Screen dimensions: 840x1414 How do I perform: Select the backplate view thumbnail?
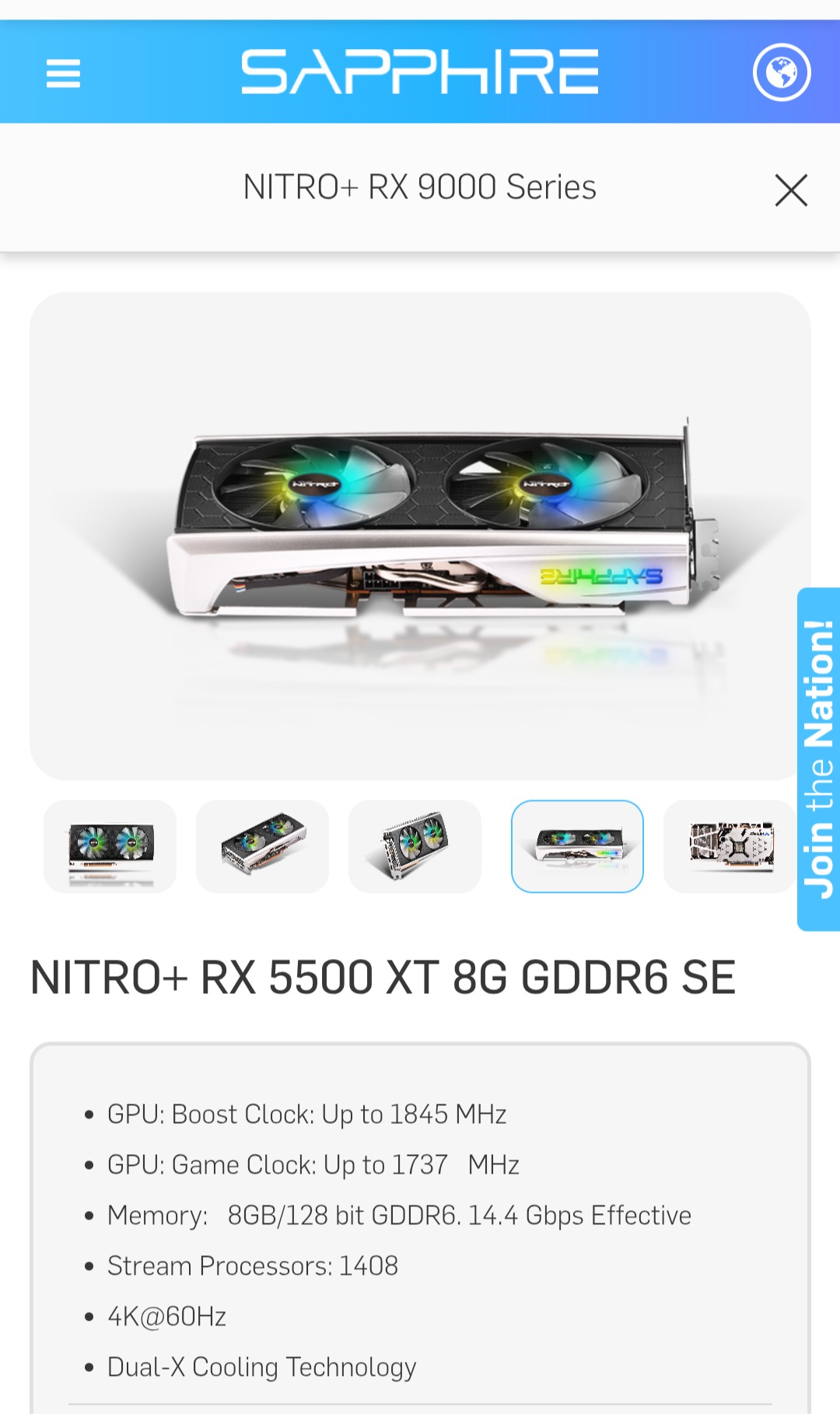(730, 846)
